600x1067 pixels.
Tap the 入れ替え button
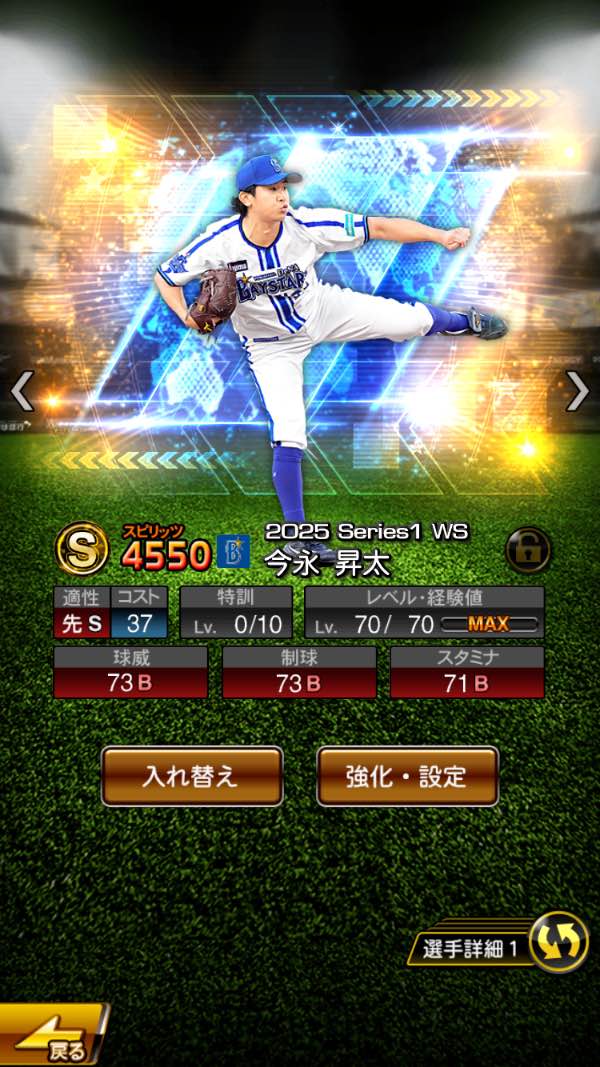click(192, 776)
